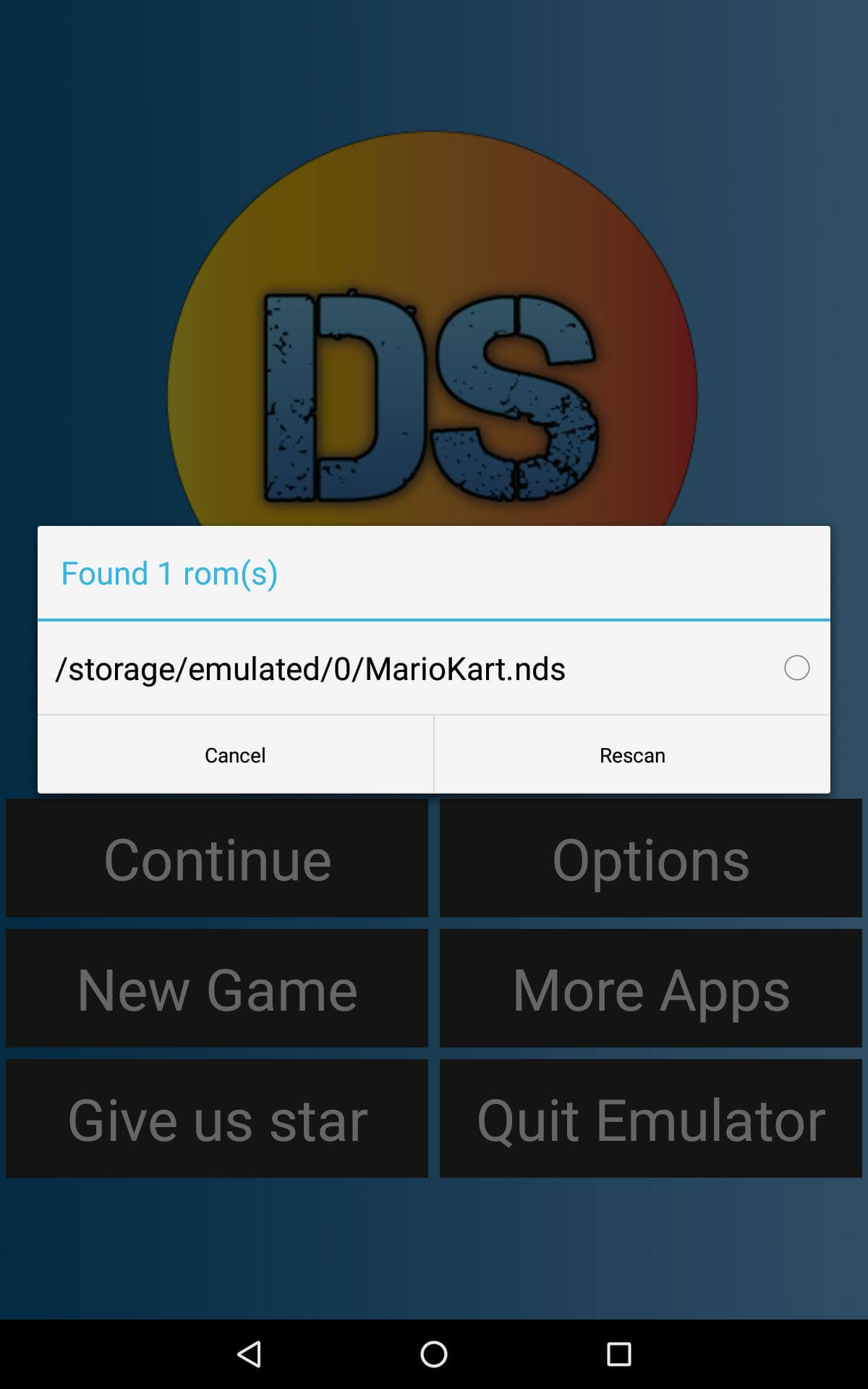868x1389 pixels.
Task: Select the rom path /storage/emulated/0/MarioKart.nds
Action: pyautogui.click(x=311, y=669)
